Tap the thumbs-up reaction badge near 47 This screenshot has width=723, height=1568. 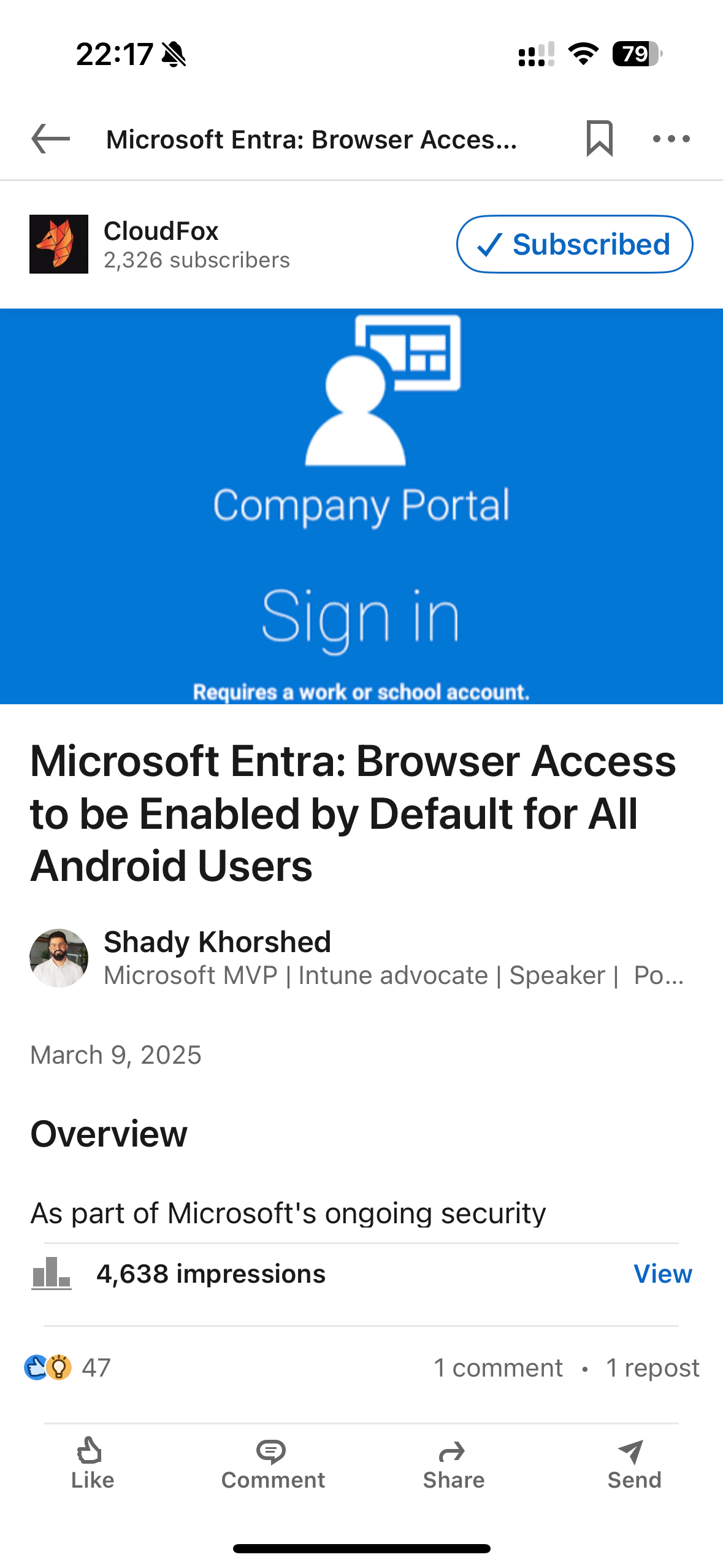click(x=36, y=1367)
